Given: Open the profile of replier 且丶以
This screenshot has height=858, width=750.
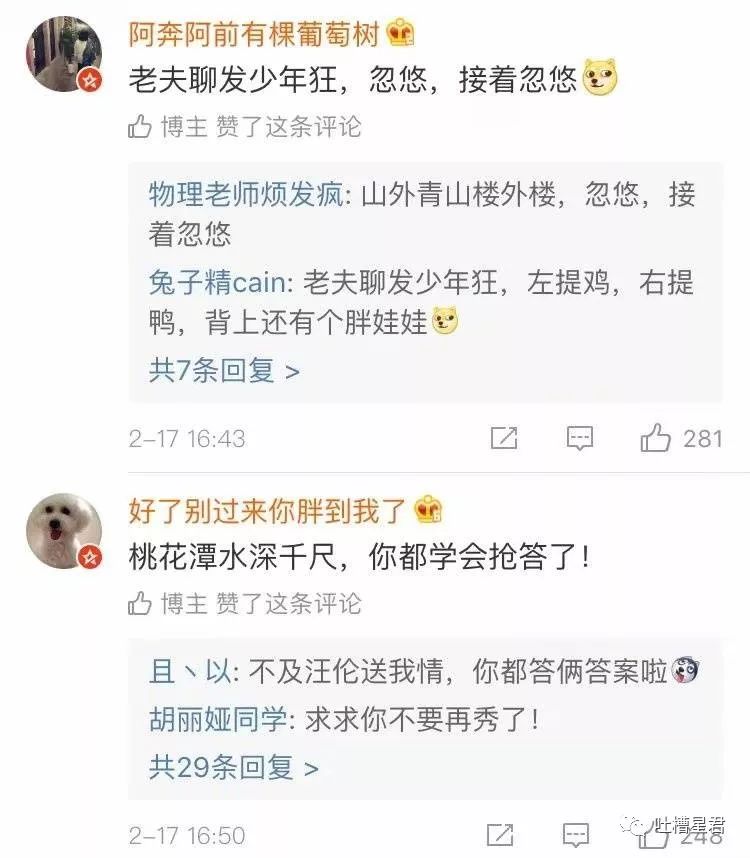Looking at the screenshot, I should pos(189,672).
